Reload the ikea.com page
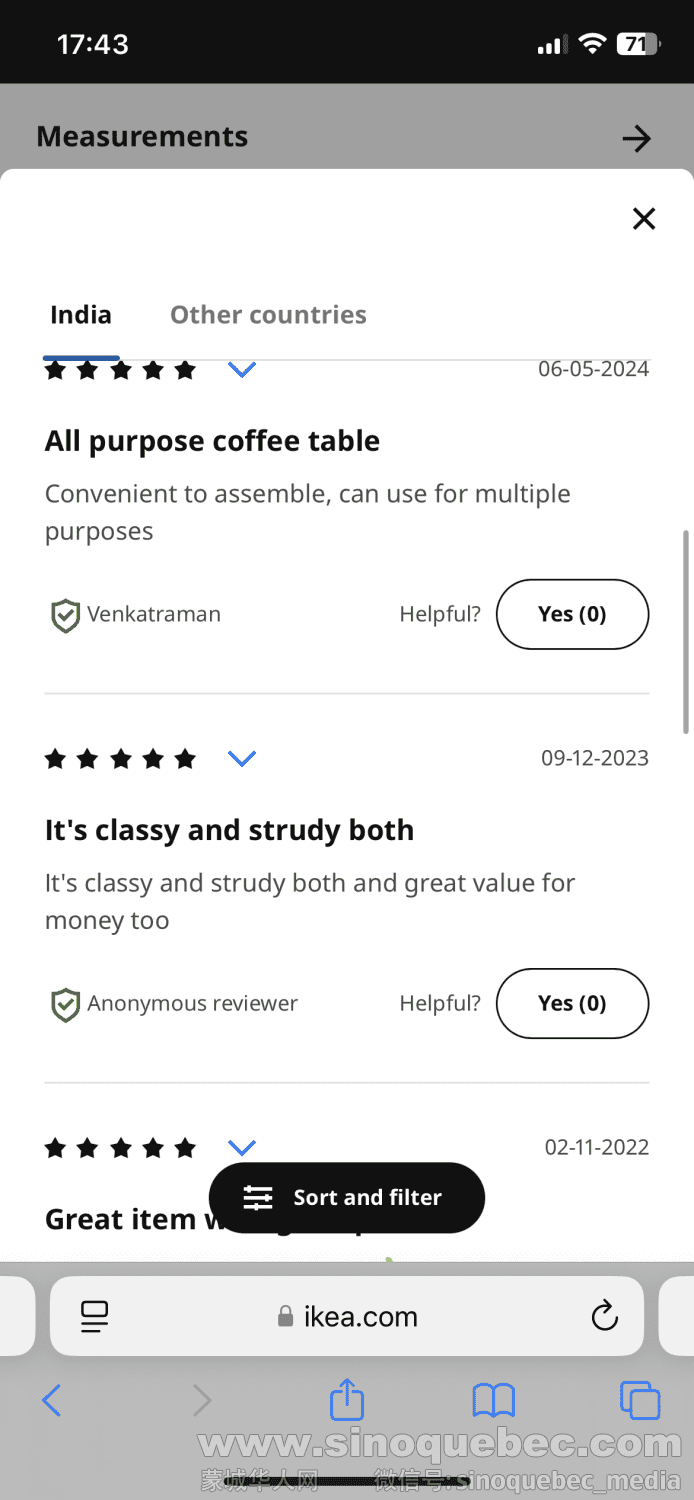694x1500 pixels. coord(604,1316)
